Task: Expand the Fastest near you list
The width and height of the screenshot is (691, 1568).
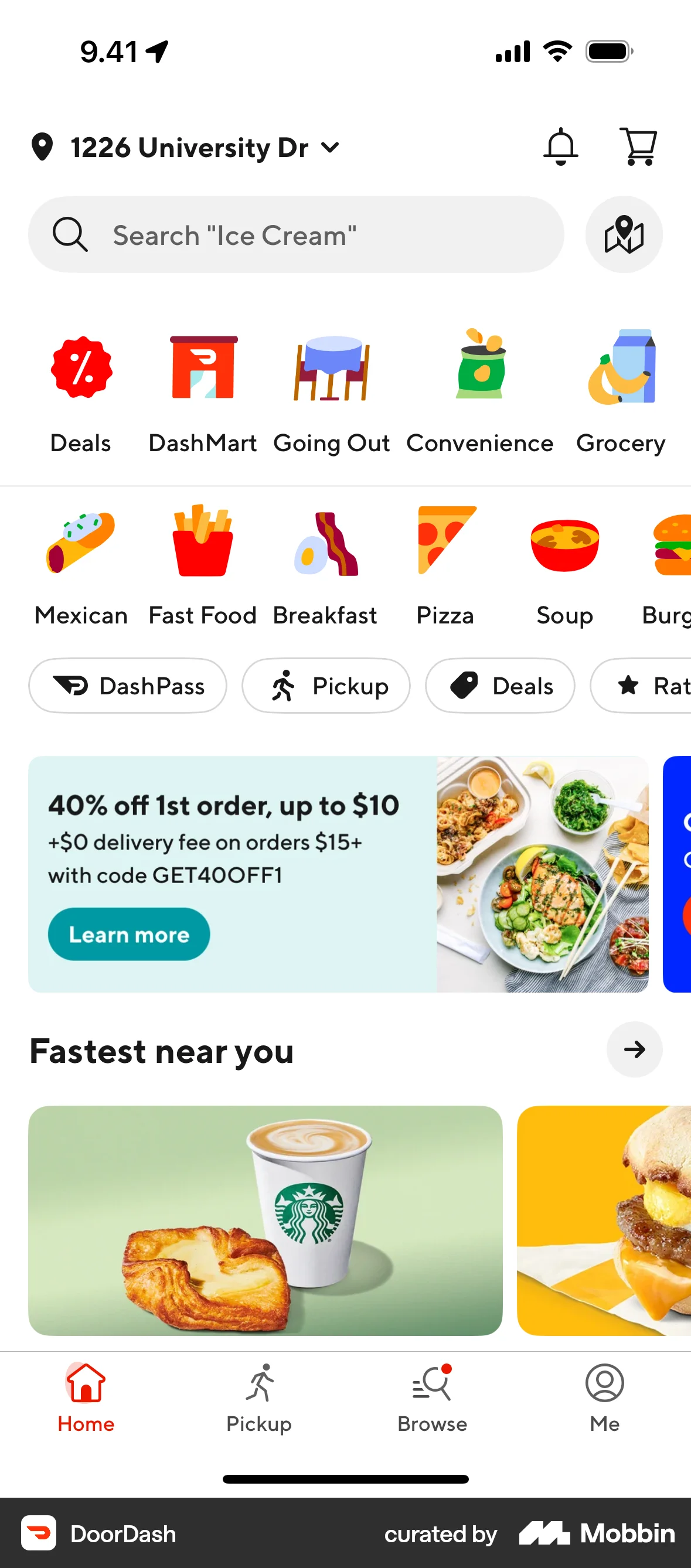Action: (634, 1050)
